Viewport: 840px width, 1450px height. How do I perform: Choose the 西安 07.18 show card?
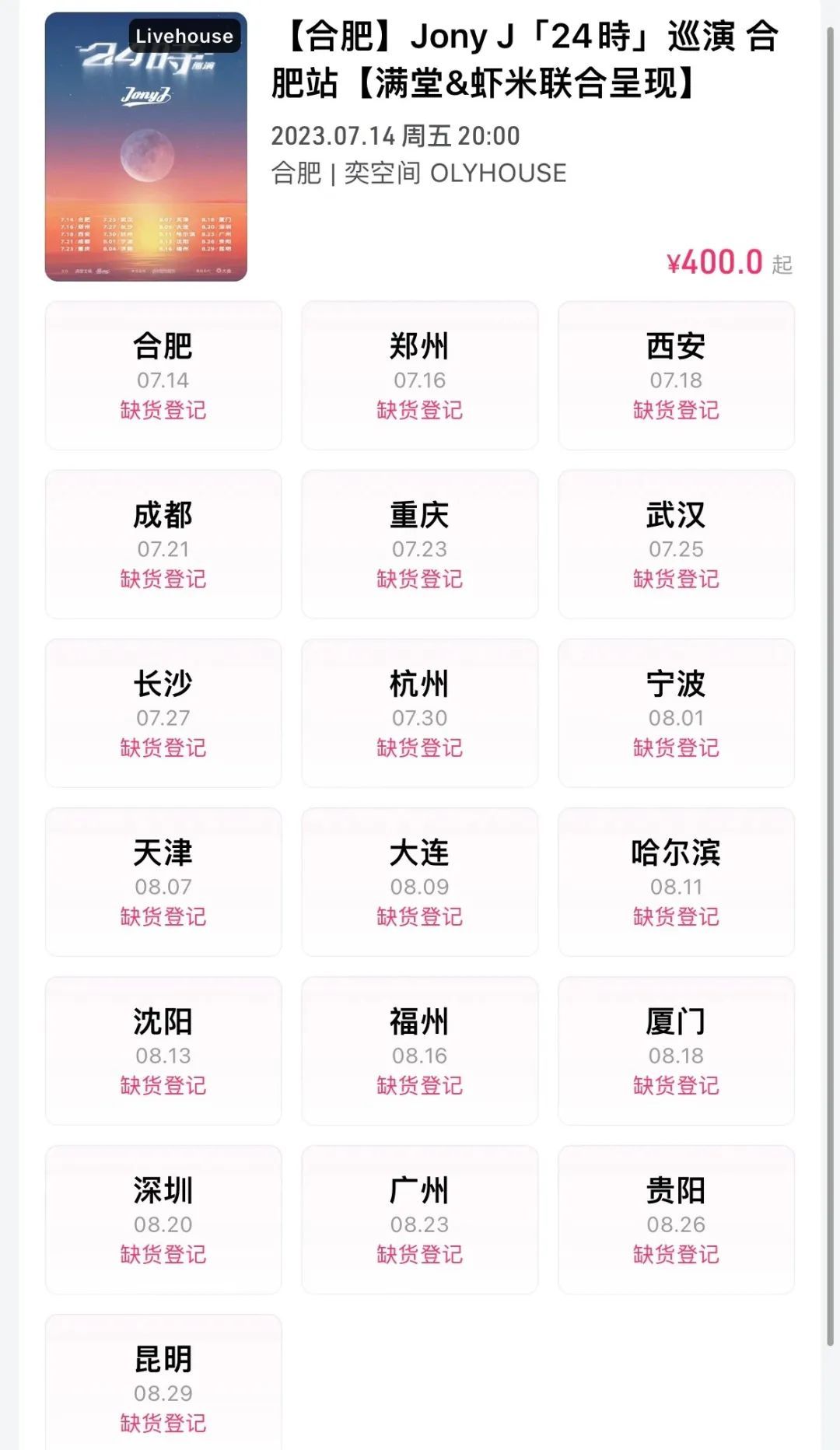point(676,376)
